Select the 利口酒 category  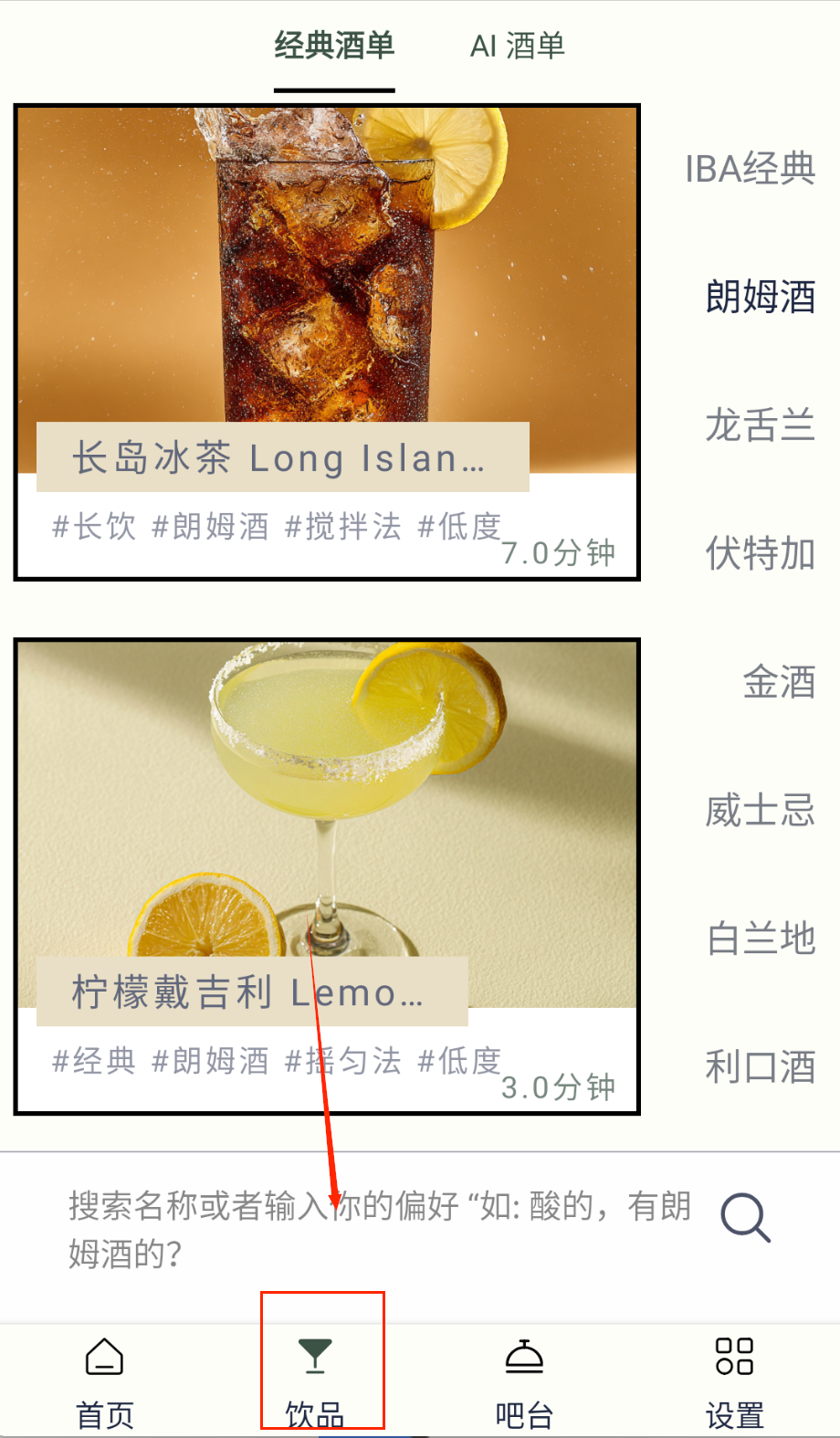[760, 1066]
